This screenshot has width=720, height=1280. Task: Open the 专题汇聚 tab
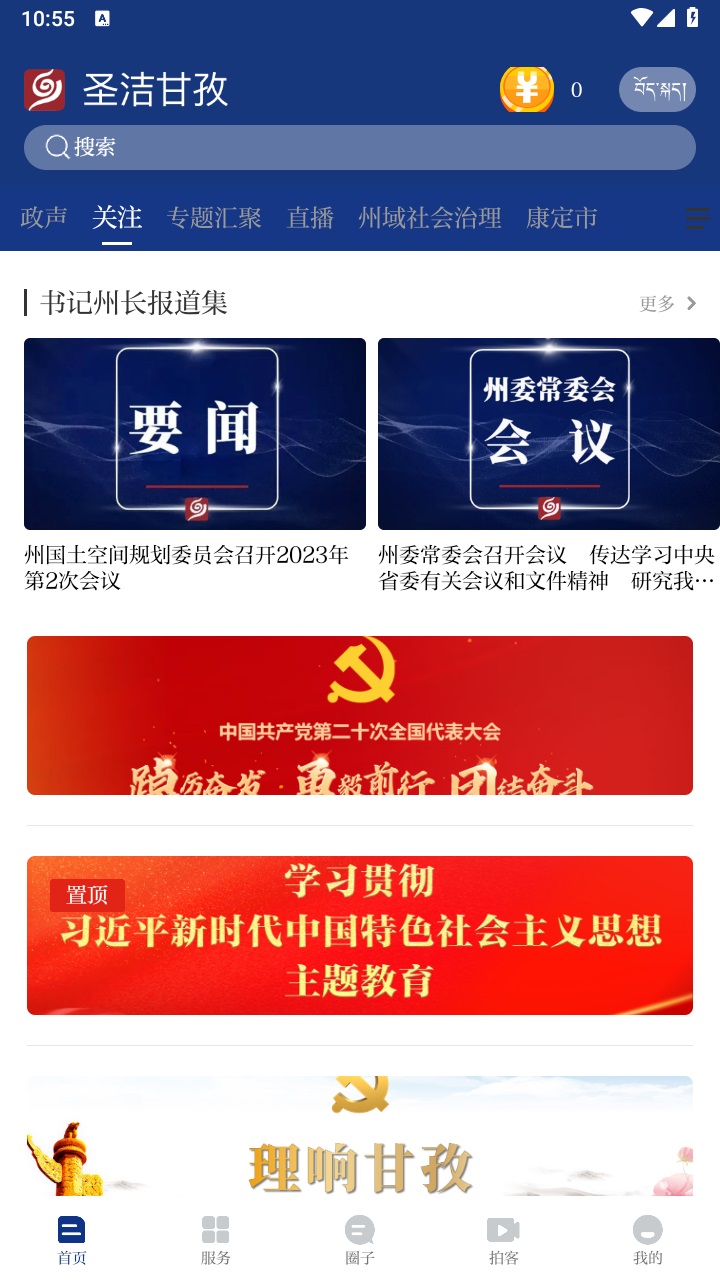[x=215, y=217]
